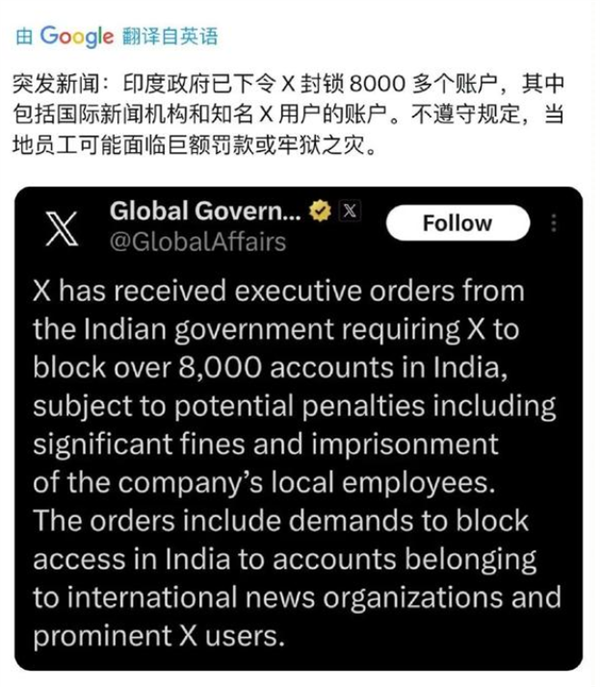Screen dimensions: 600x687
Task: Tap the 翻译自英语 translation link
Action: tap(169, 37)
